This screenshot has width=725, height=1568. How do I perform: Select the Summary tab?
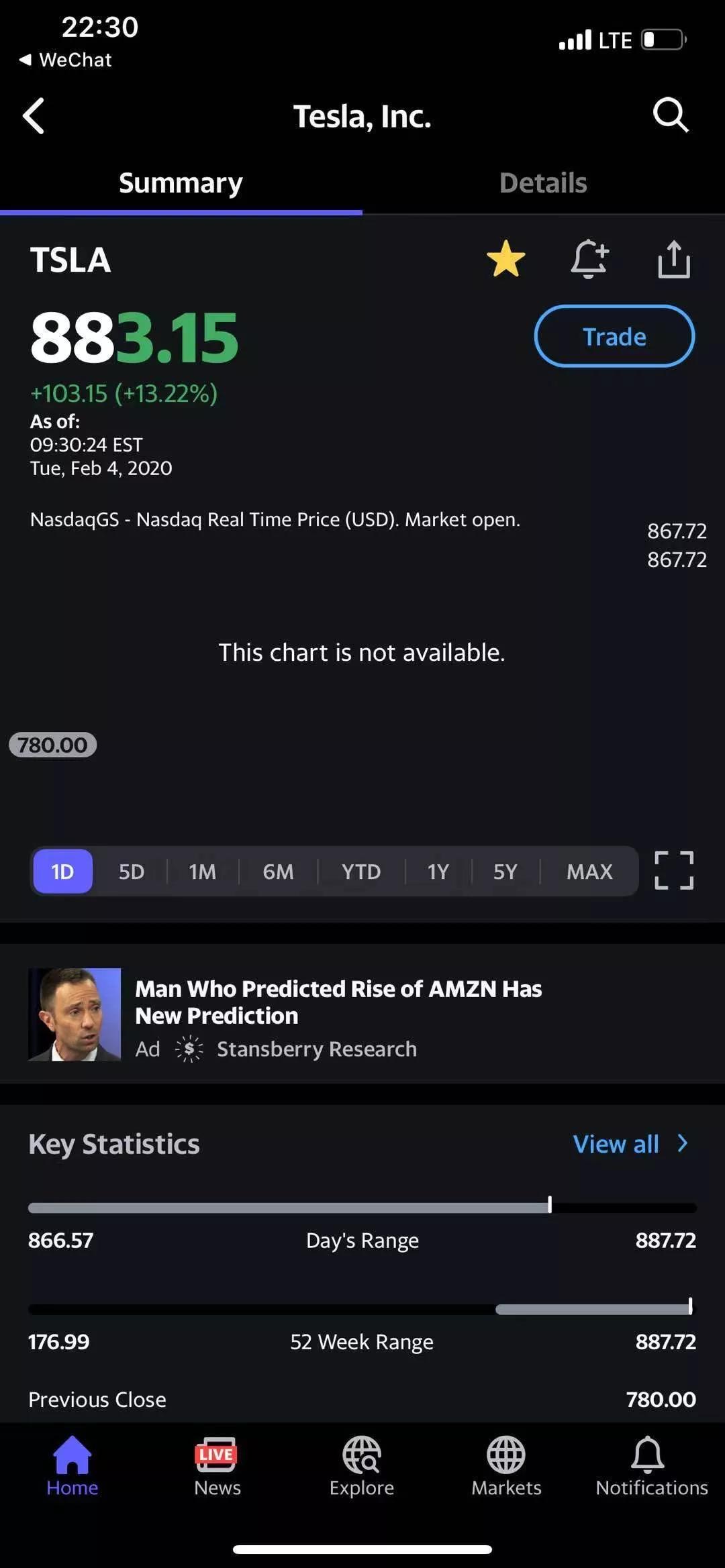pos(181,183)
